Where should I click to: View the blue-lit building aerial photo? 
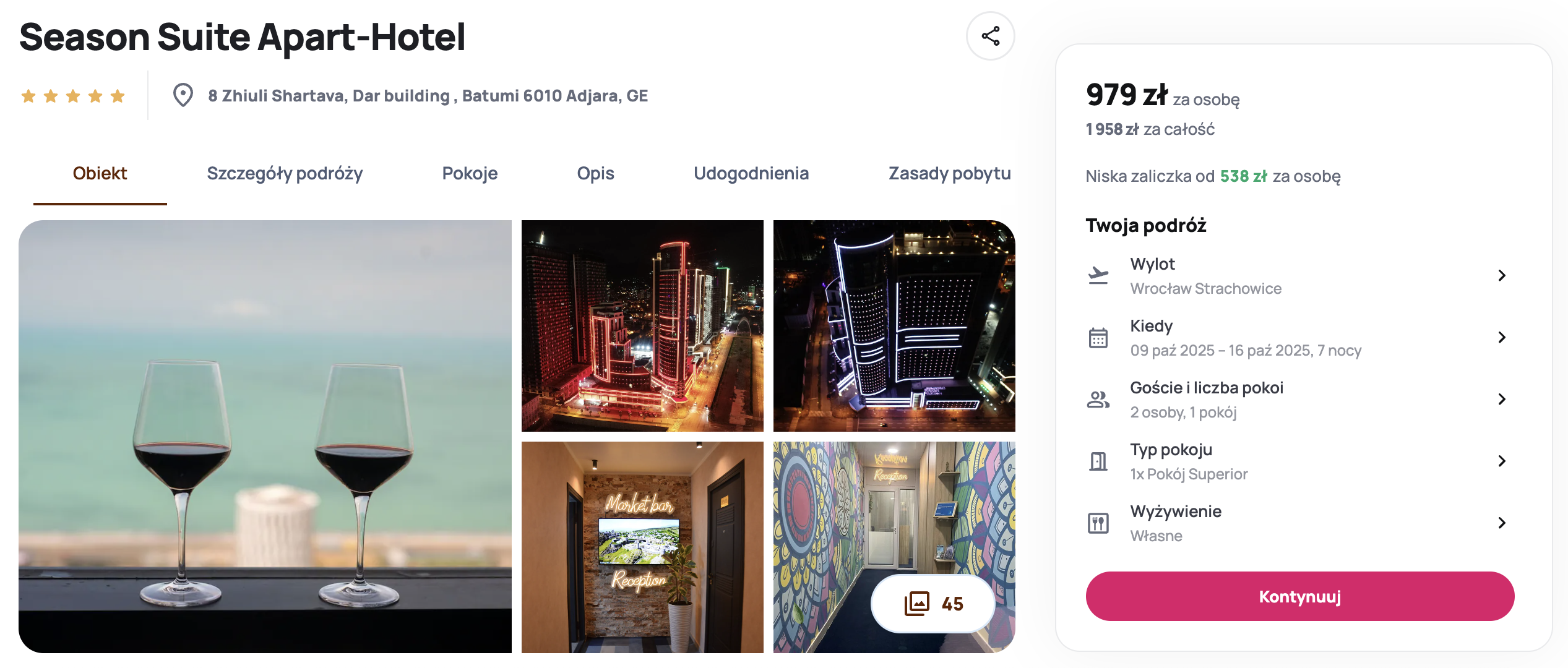click(x=894, y=326)
